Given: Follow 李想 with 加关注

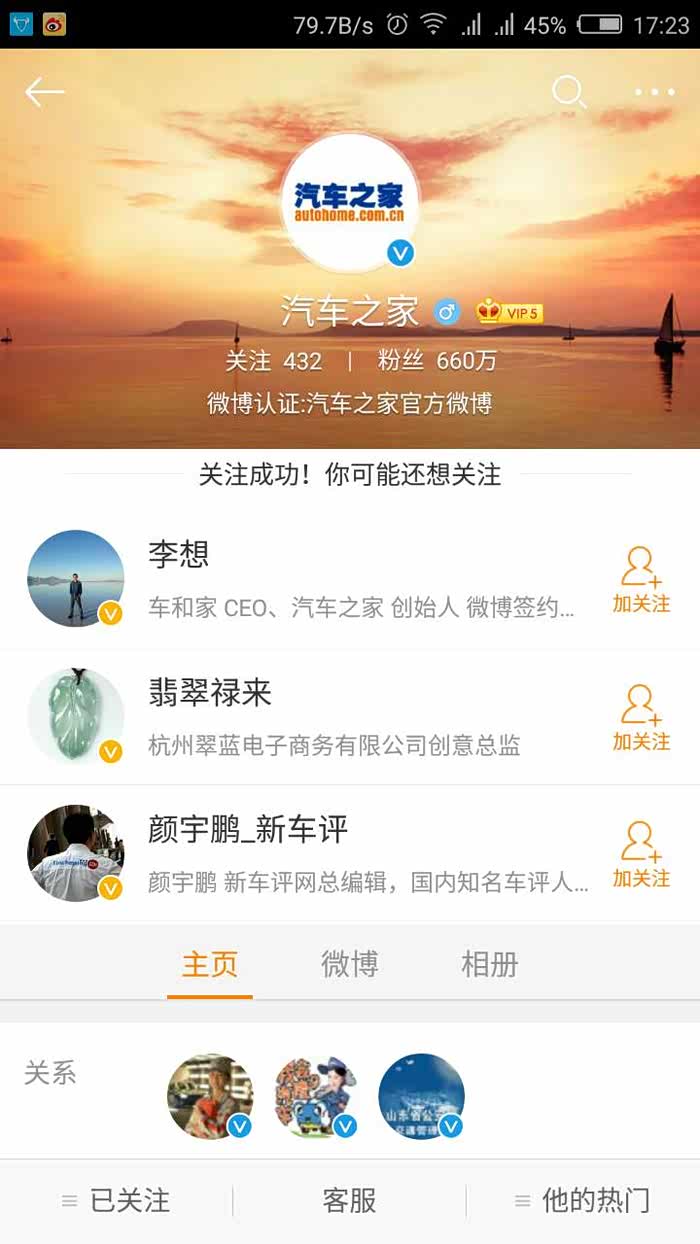Looking at the screenshot, I should [641, 580].
